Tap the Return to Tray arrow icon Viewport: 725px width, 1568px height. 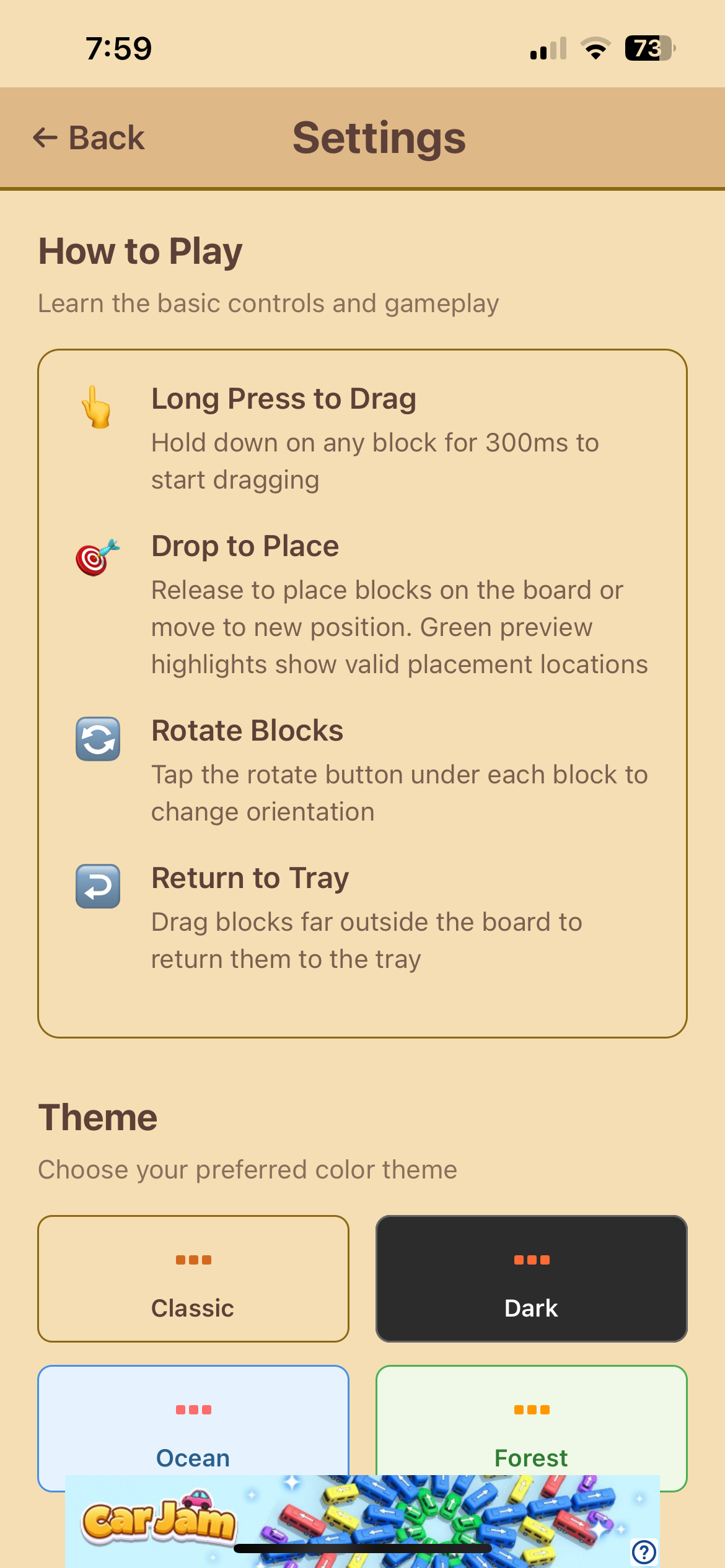97,888
